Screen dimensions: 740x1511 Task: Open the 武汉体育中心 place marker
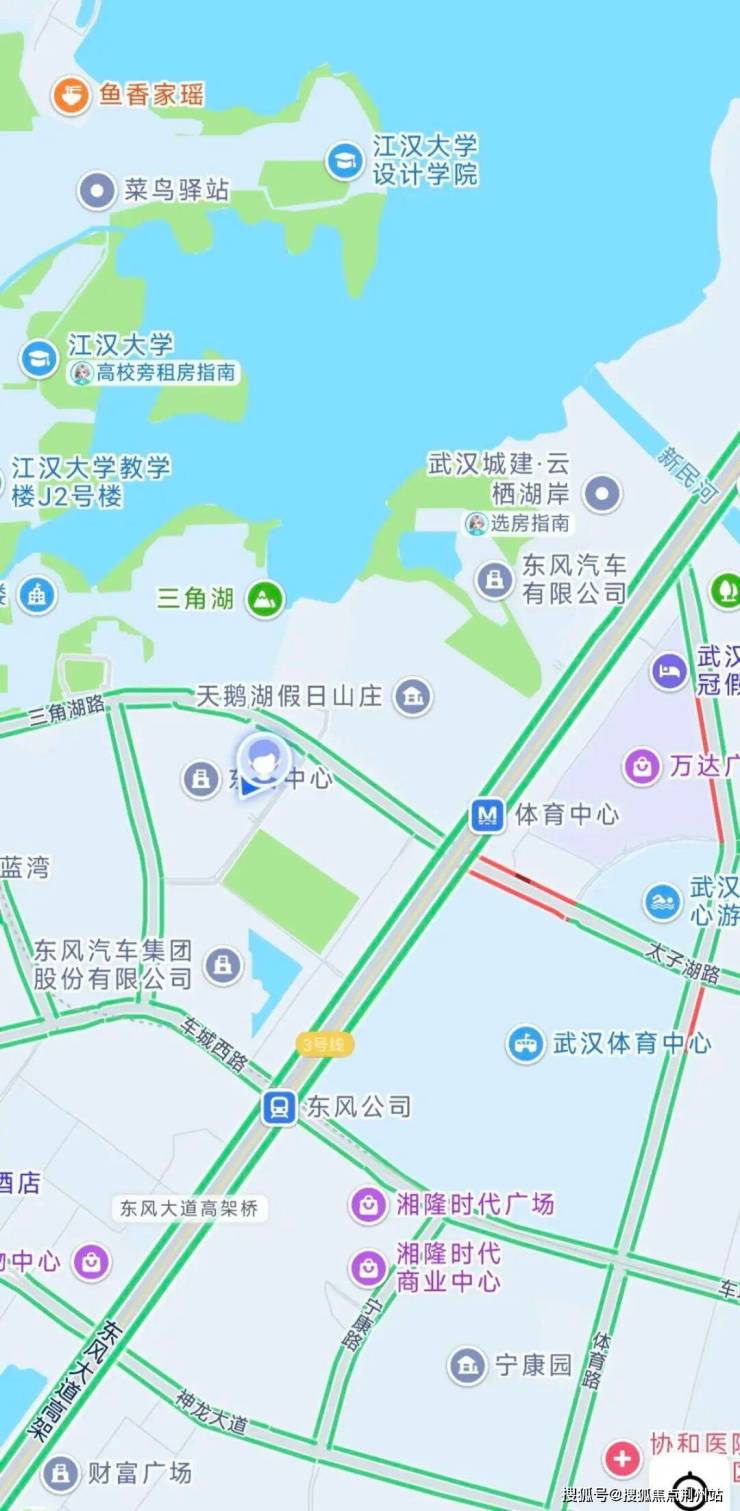click(526, 1044)
